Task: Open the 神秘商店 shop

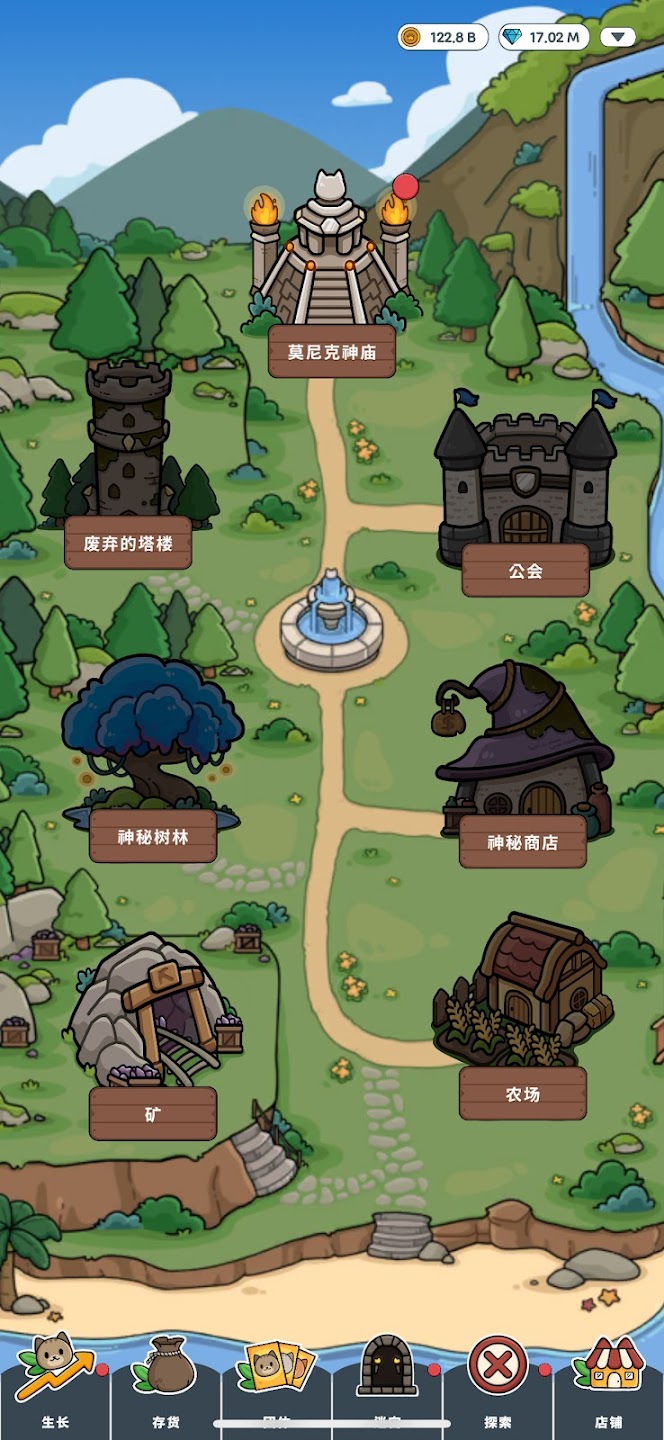Action: point(524,750)
